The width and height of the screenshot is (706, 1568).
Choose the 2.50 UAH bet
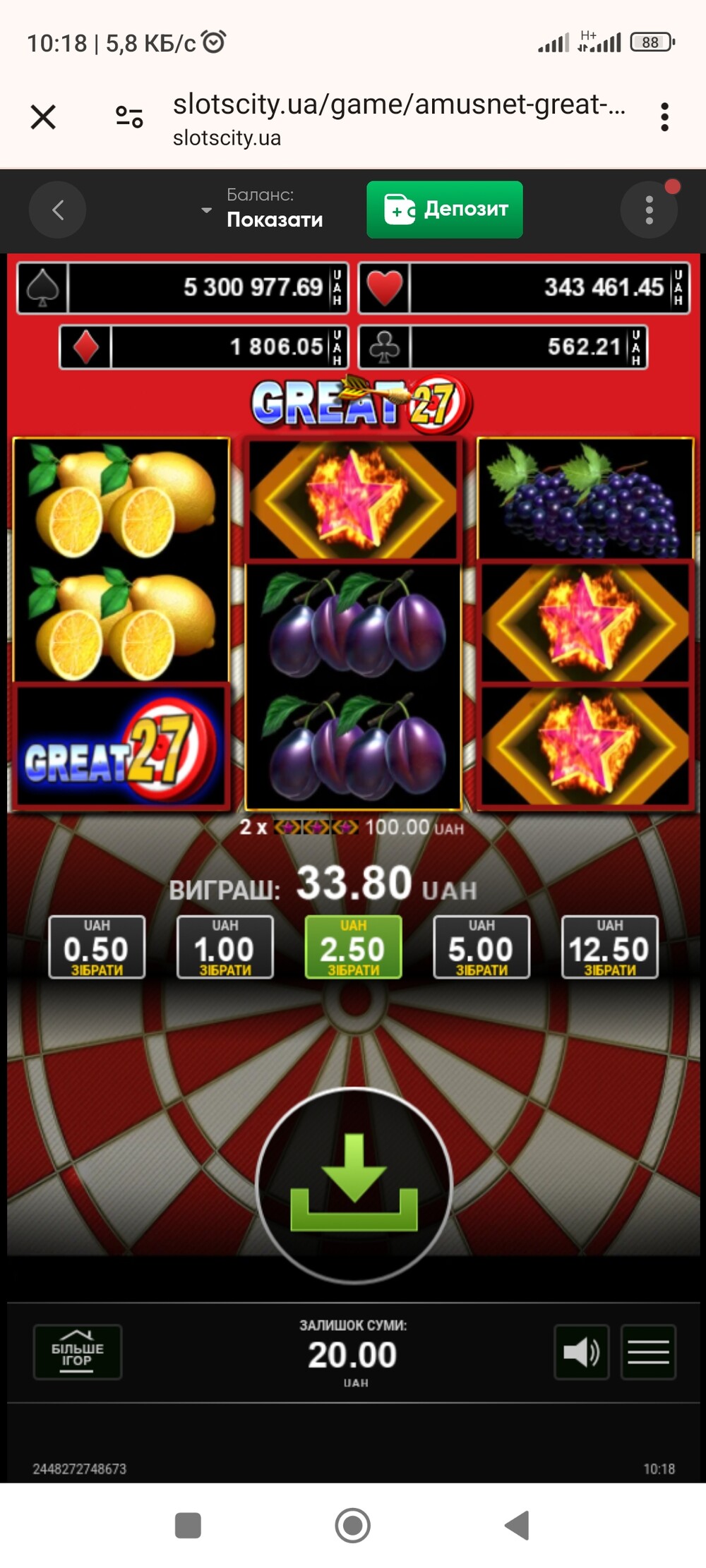(x=353, y=947)
